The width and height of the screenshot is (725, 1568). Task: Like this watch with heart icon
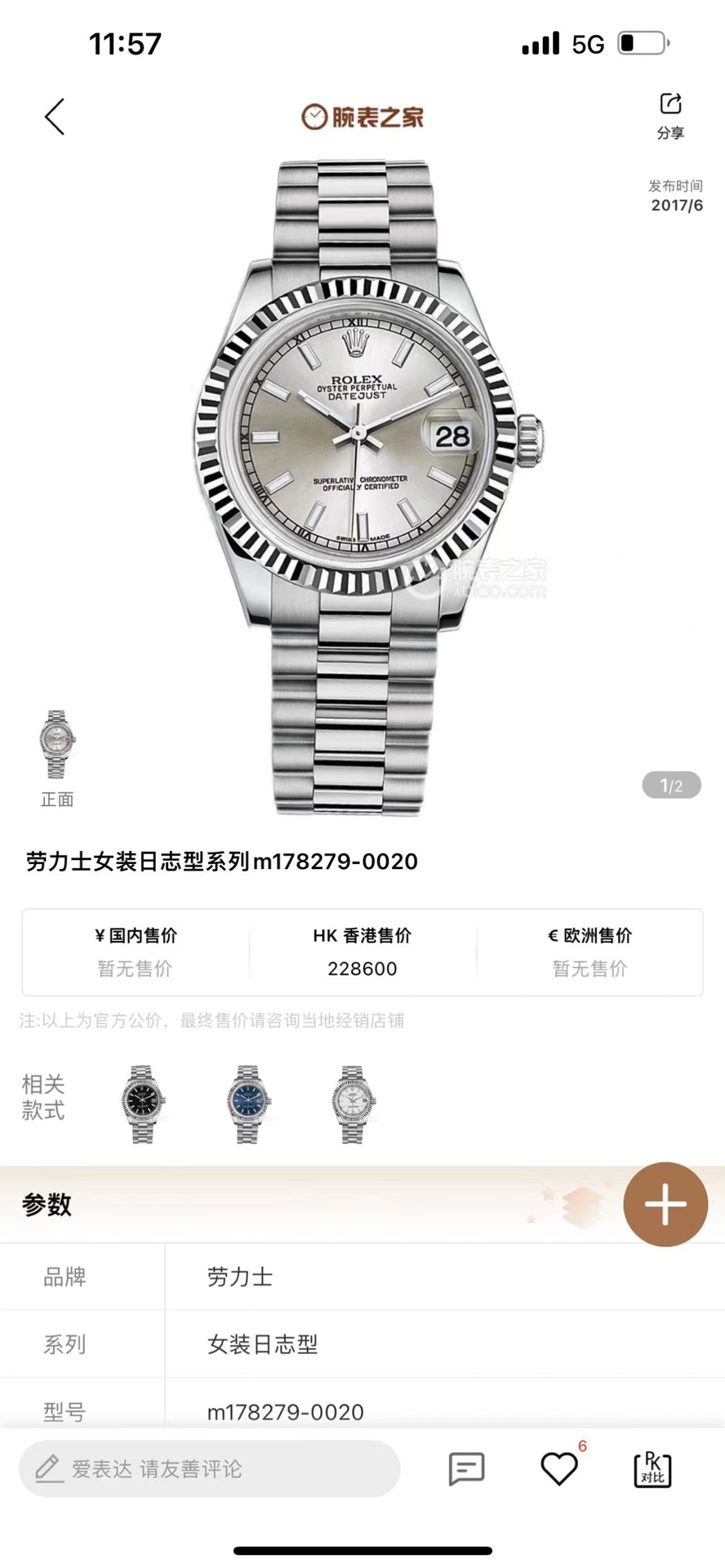[559, 1469]
